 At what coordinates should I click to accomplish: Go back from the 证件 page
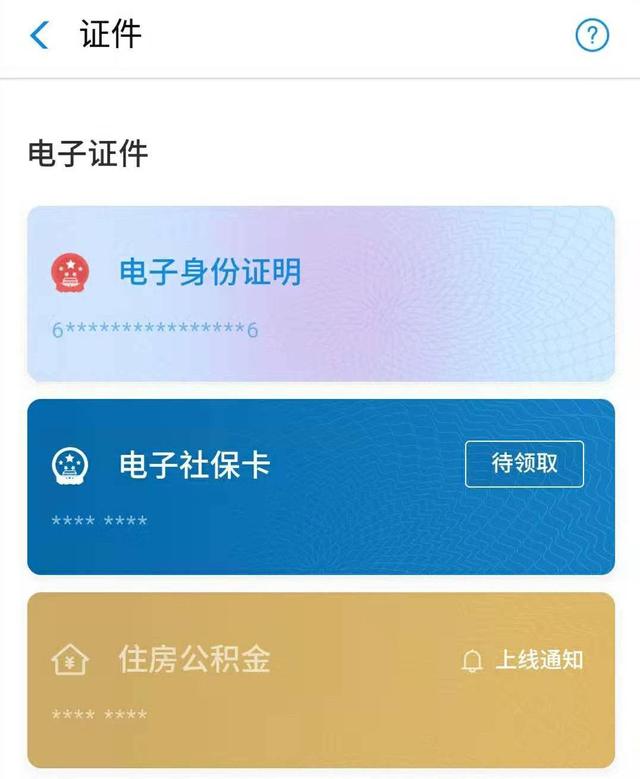[x=40, y=36]
